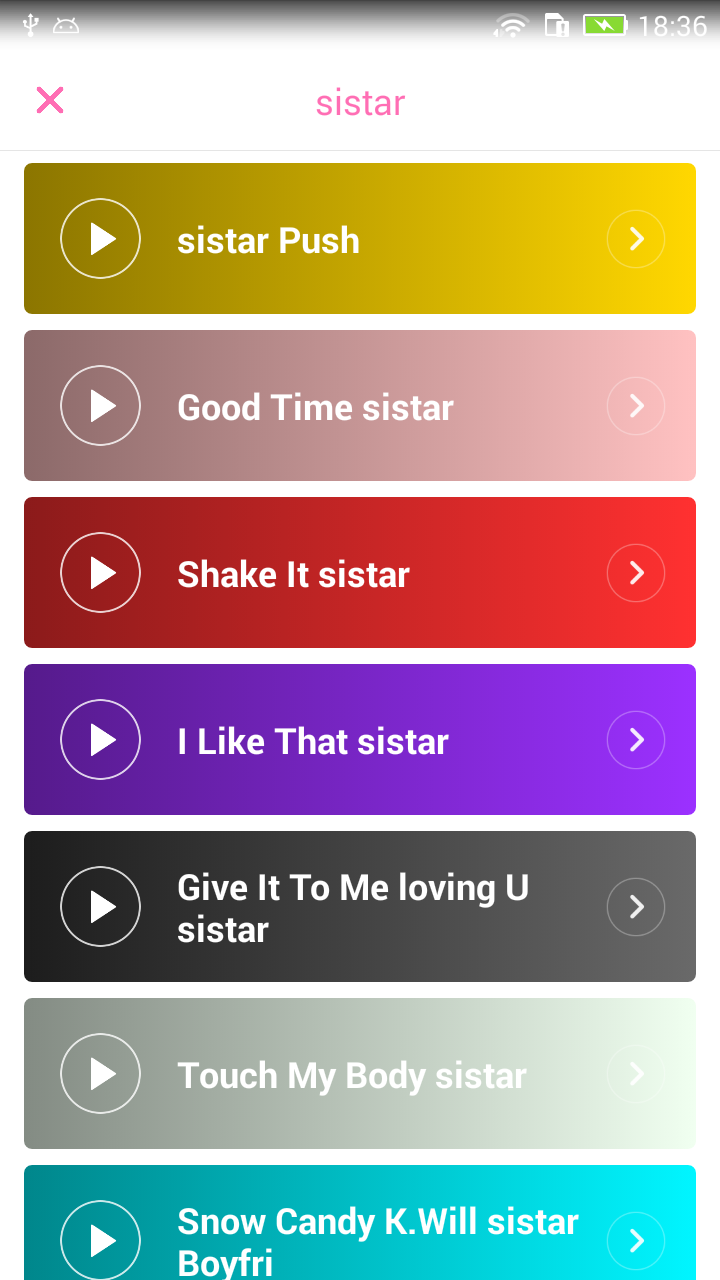Viewport: 720px width, 1280px height.
Task: Play Snow Candy K.Will sistar
Action: point(101,1240)
